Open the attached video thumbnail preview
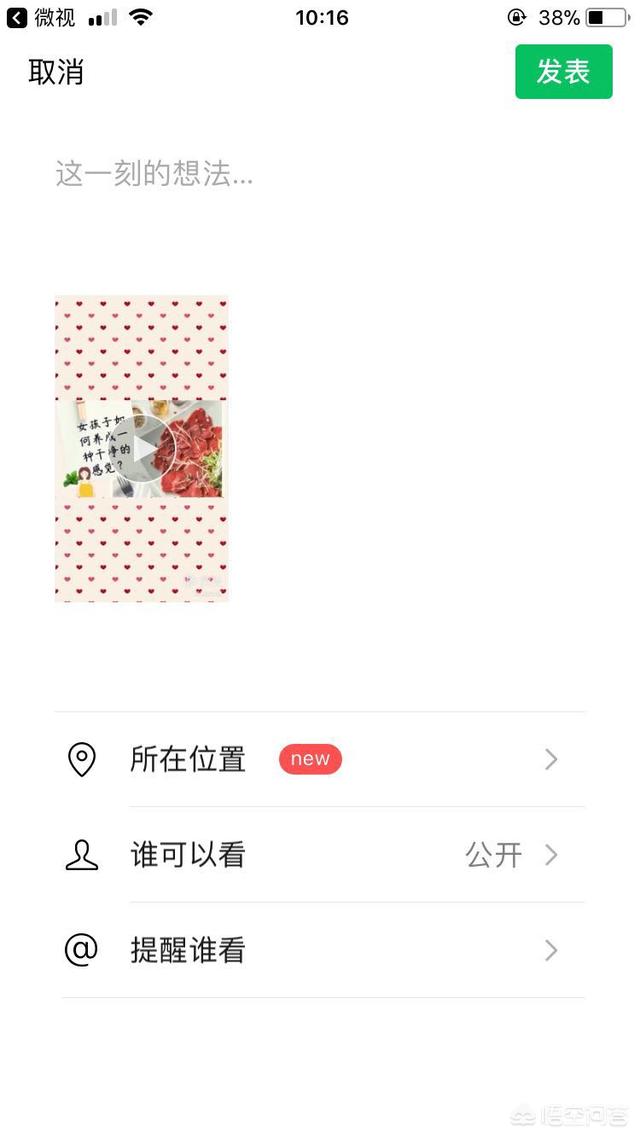 (141, 449)
